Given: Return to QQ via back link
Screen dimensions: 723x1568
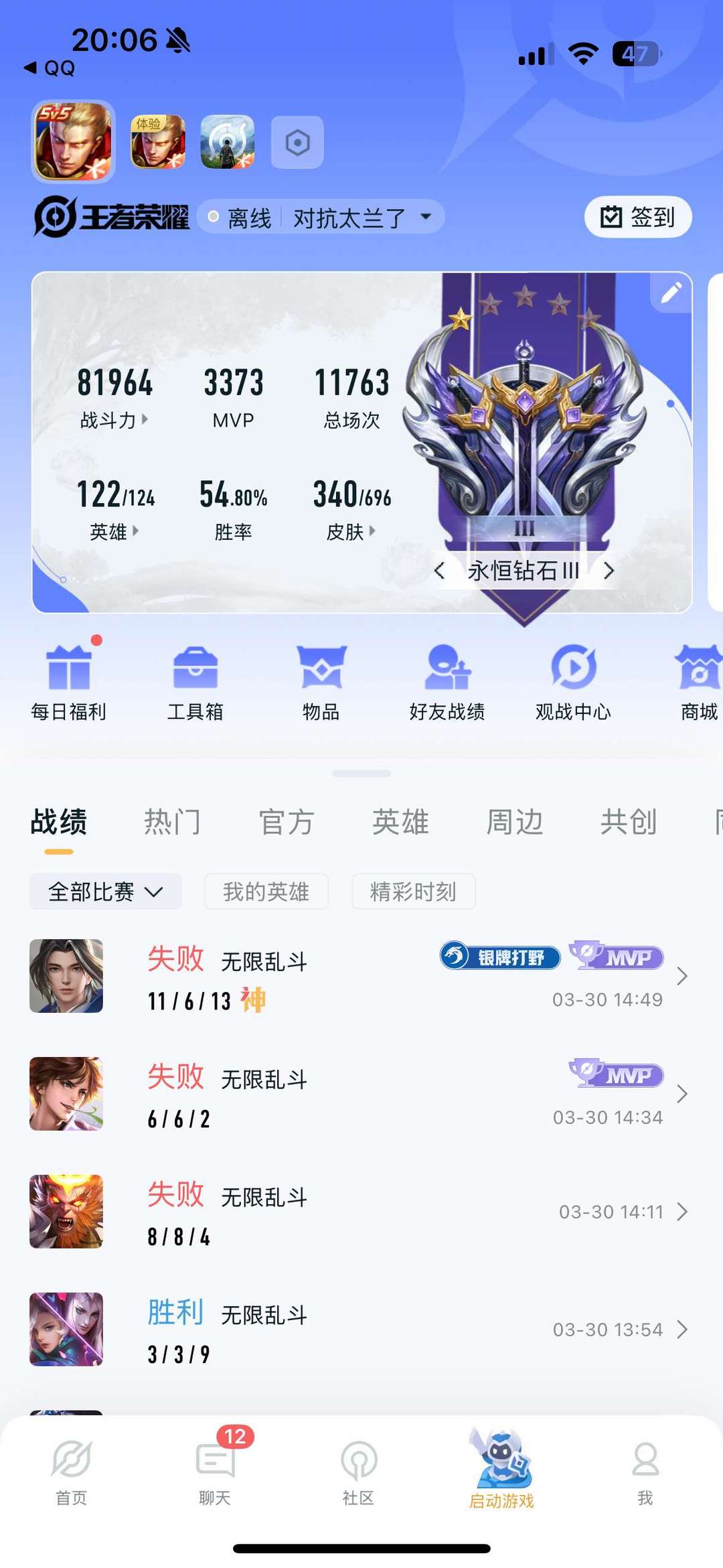Looking at the screenshot, I should tap(50, 68).
